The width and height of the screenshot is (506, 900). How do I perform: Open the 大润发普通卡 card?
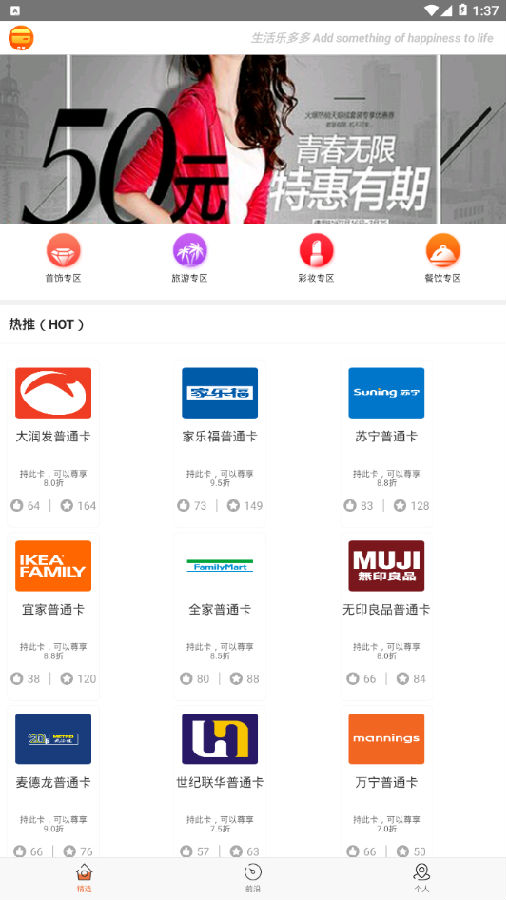tap(53, 444)
